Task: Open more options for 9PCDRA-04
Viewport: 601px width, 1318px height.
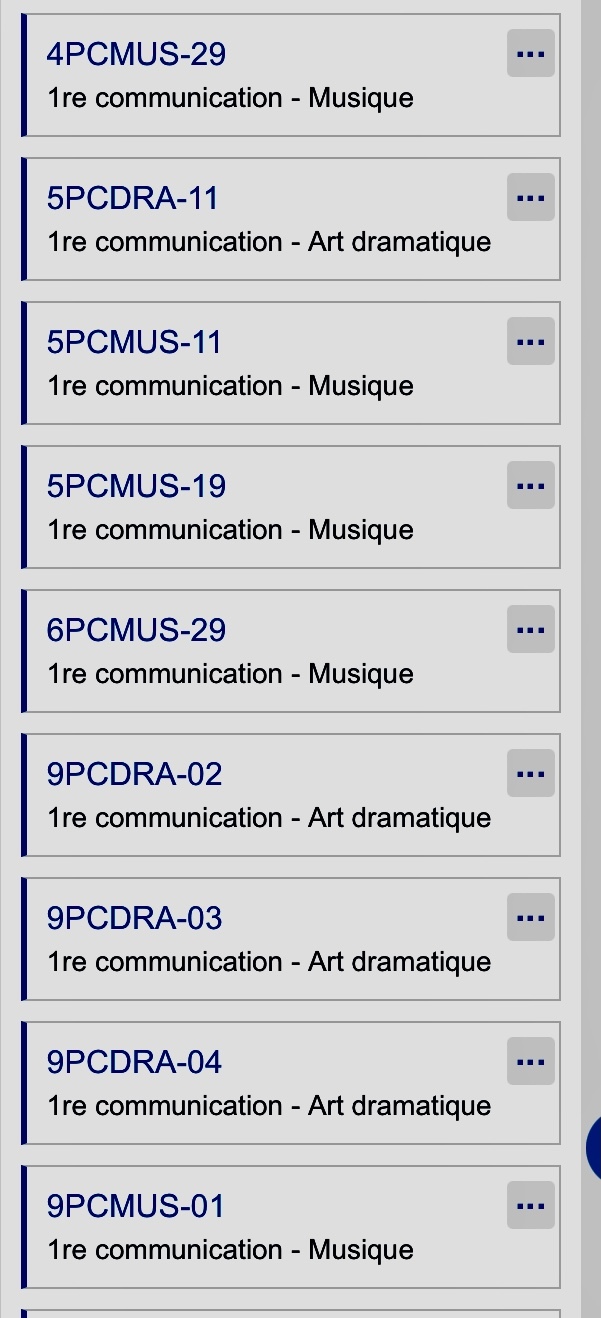Action: point(530,1062)
